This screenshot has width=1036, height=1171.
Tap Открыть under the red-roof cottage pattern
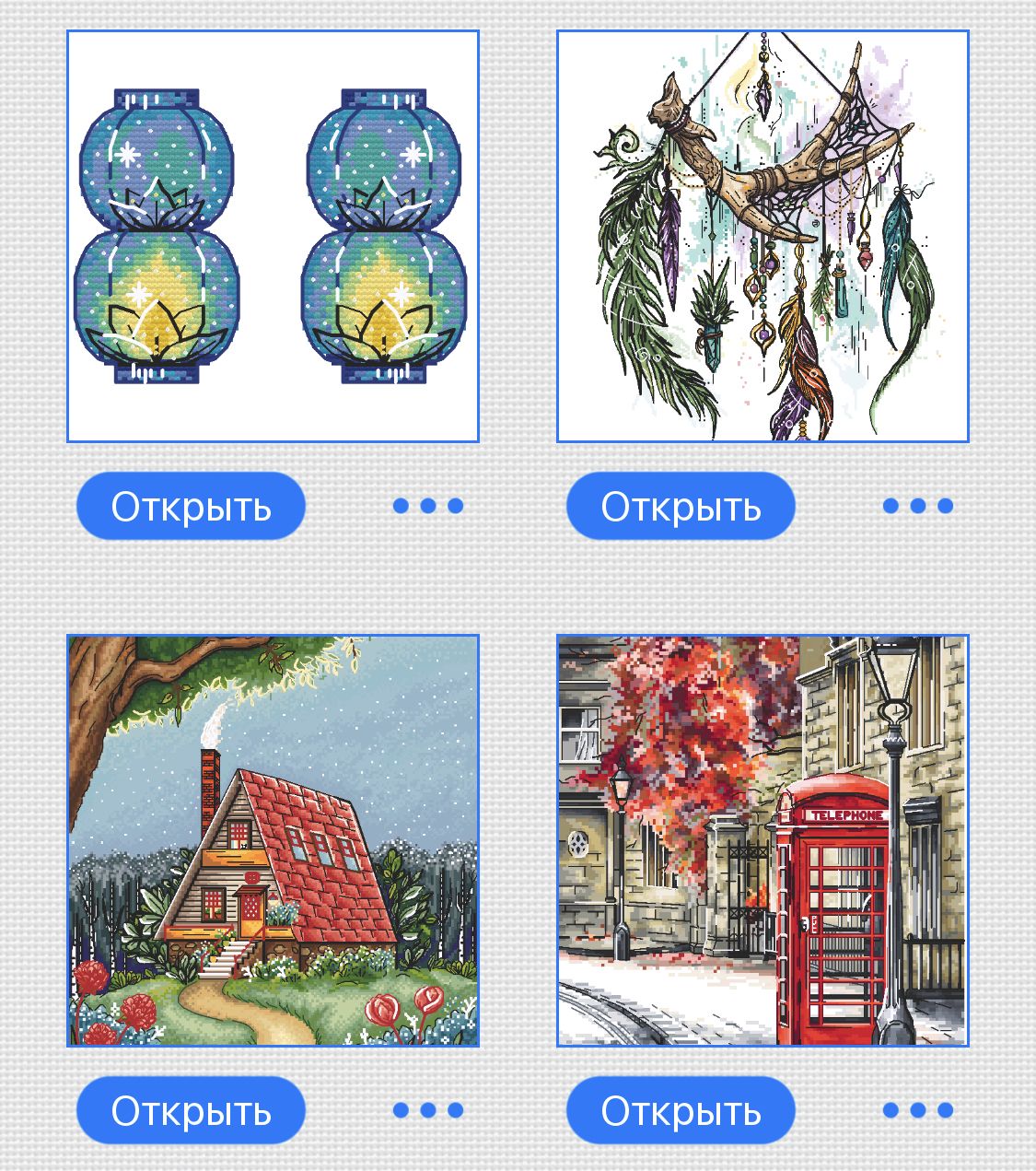(191, 1110)
